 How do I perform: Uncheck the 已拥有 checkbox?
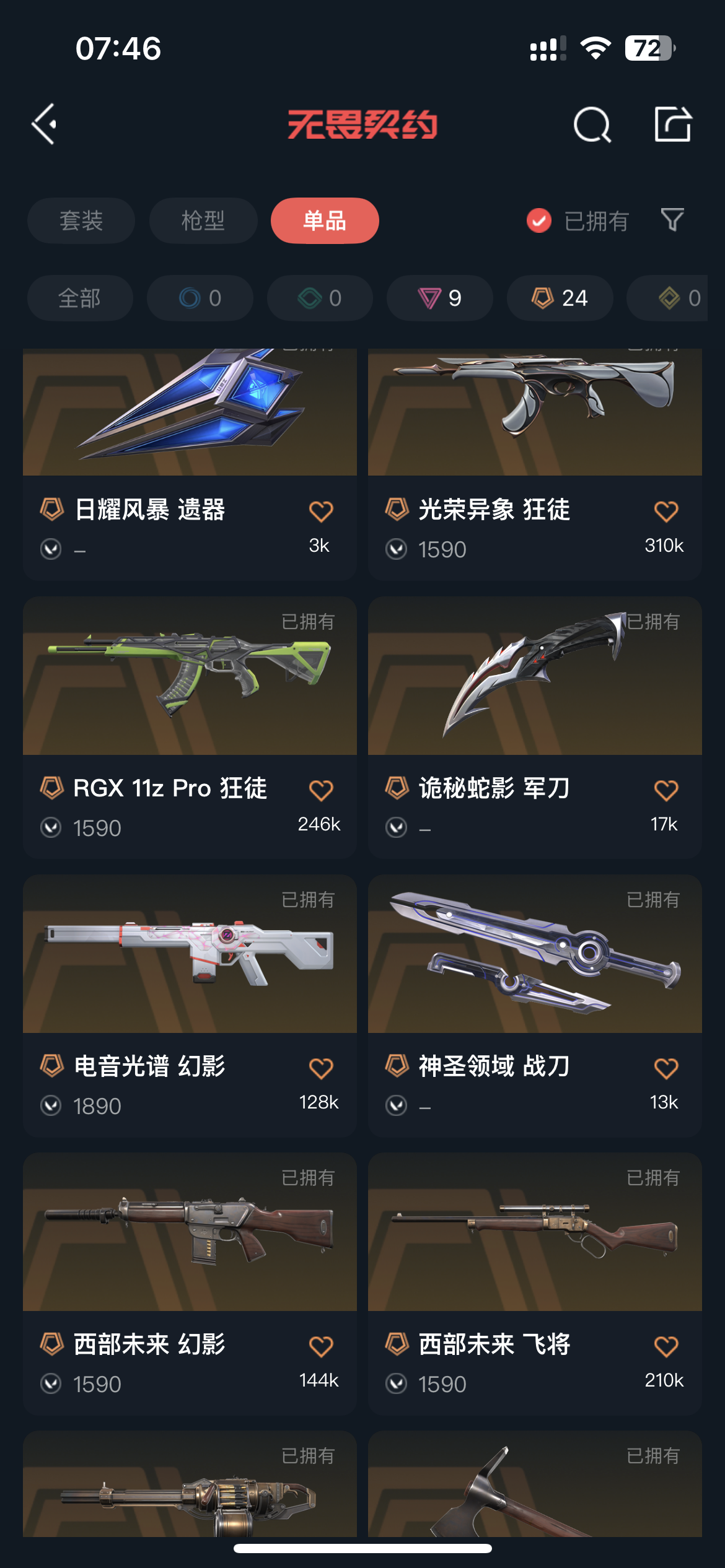coord(539,220)
